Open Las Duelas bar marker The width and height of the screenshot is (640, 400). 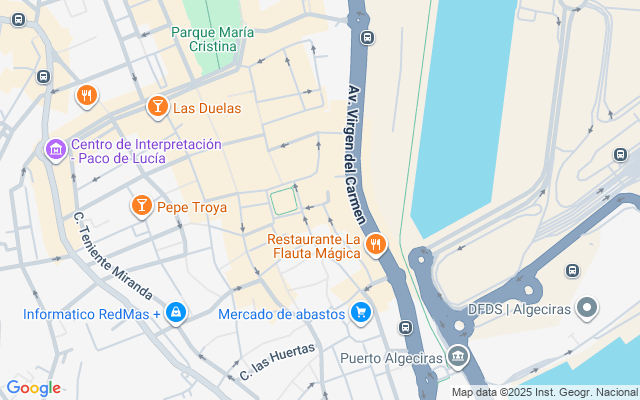pos(157,106)
